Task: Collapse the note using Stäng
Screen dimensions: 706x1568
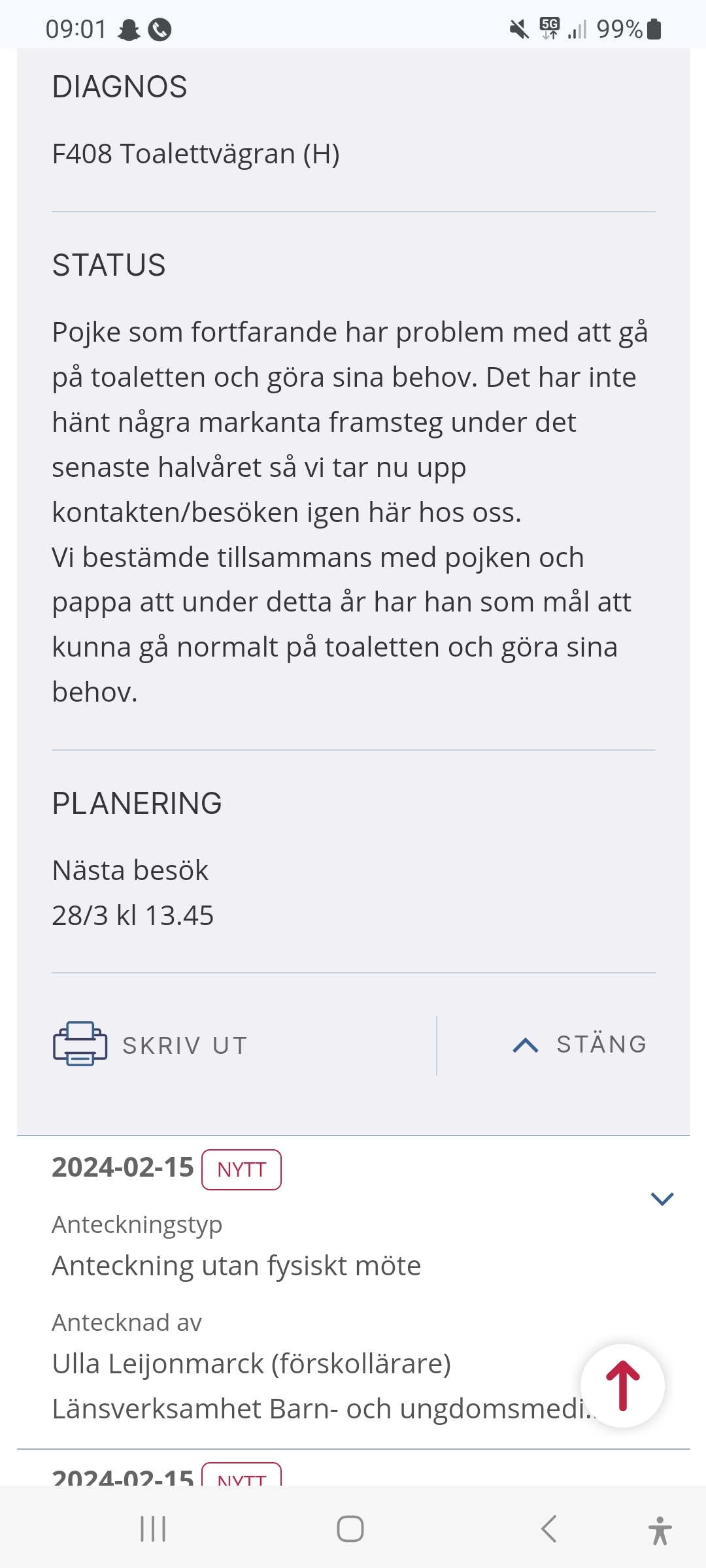Action: coord(580,1045)
